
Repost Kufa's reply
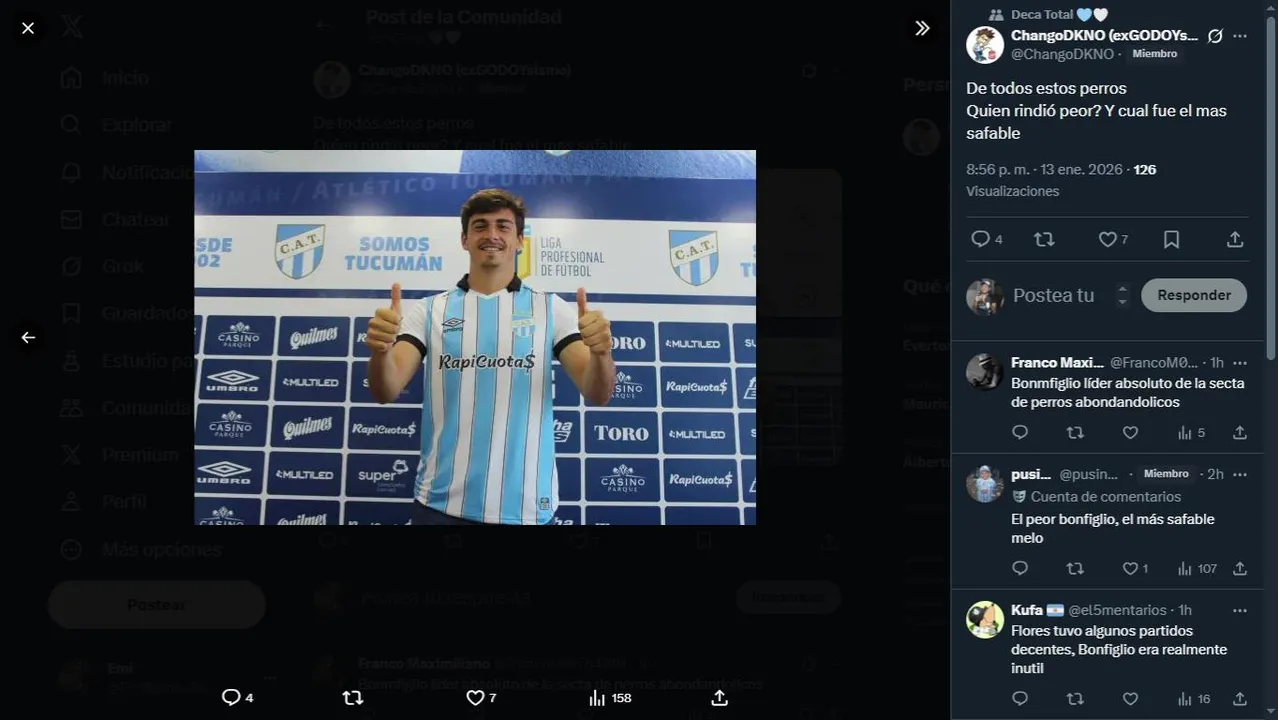point(1075,699)
